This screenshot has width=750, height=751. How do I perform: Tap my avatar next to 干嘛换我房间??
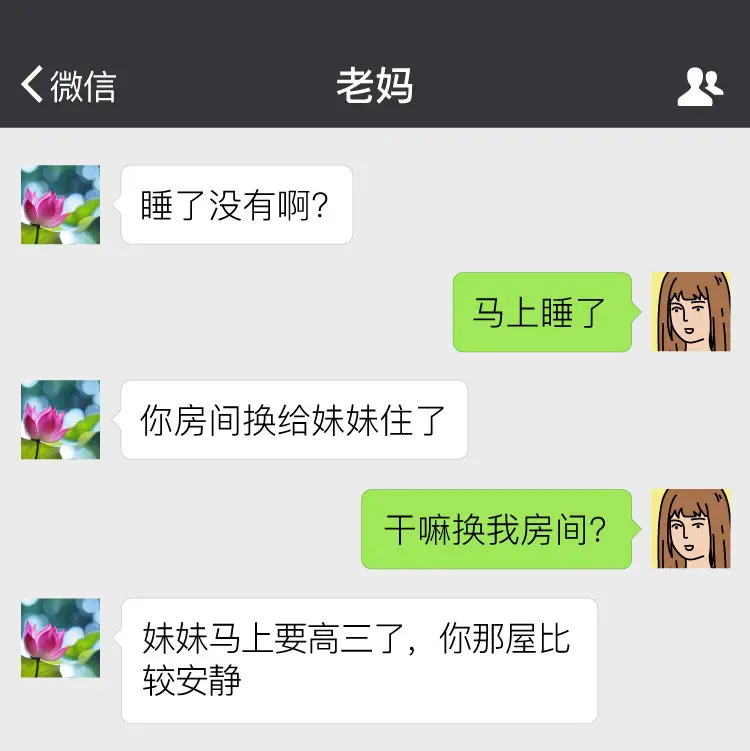point(691,528)
